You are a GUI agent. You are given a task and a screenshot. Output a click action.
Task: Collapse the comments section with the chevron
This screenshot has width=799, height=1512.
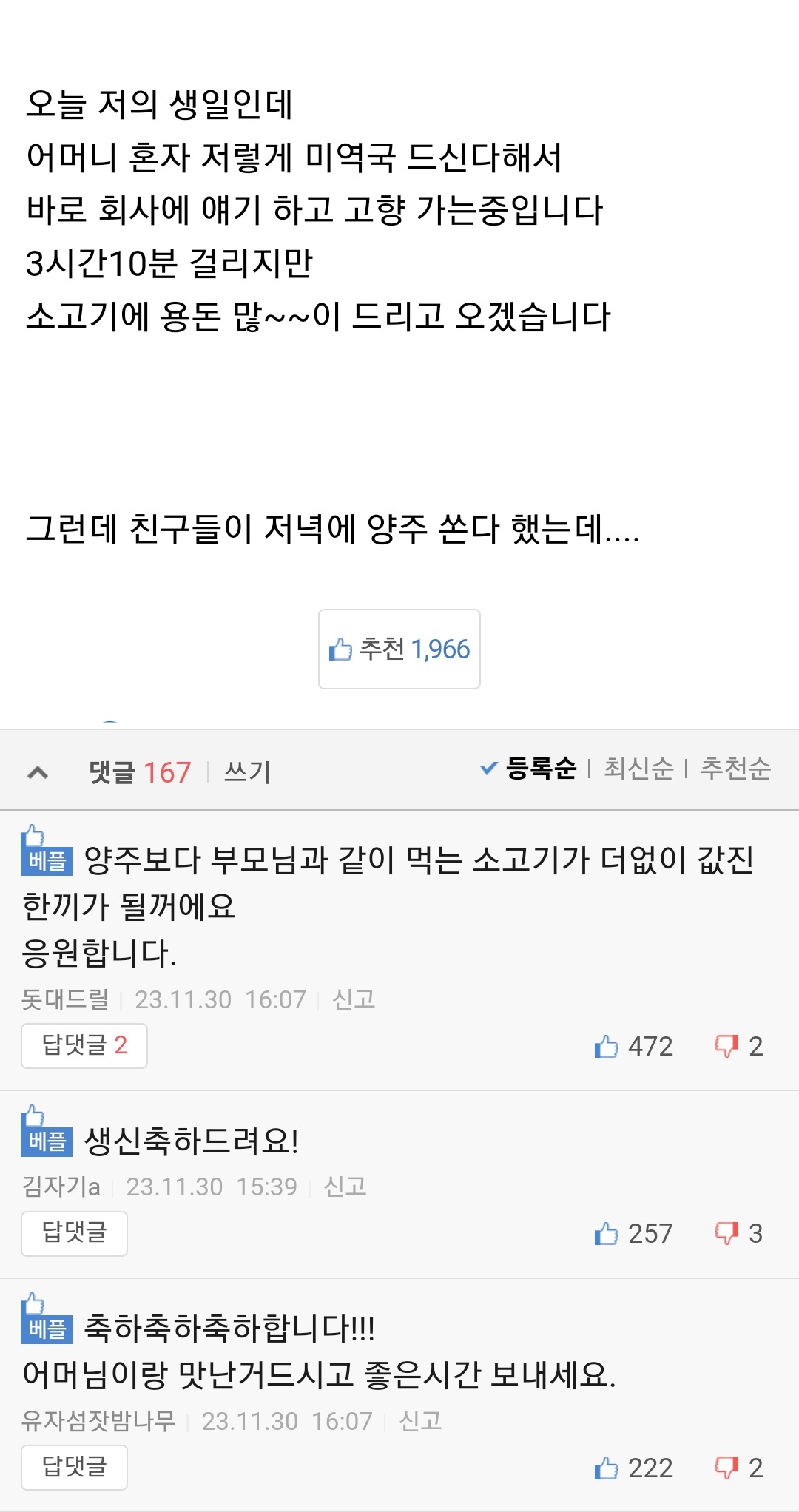pos(38,772)
